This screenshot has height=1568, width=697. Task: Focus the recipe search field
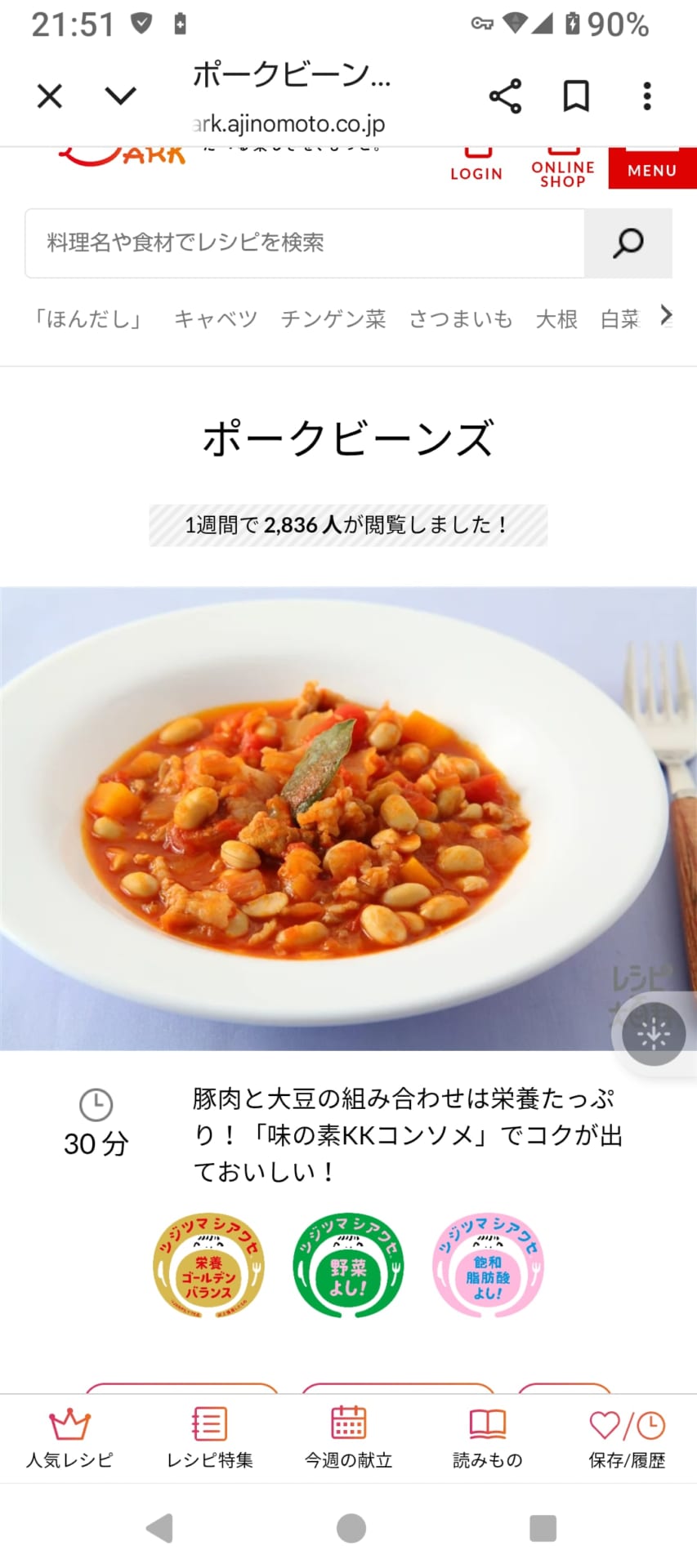tap(304, 243)
